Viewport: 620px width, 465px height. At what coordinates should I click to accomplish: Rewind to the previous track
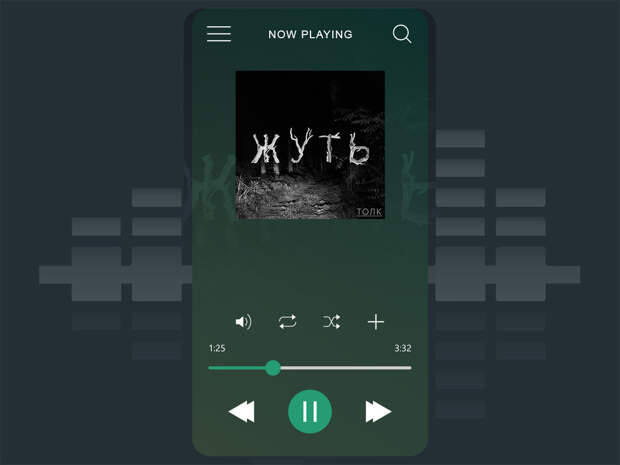tap(241, 411)
